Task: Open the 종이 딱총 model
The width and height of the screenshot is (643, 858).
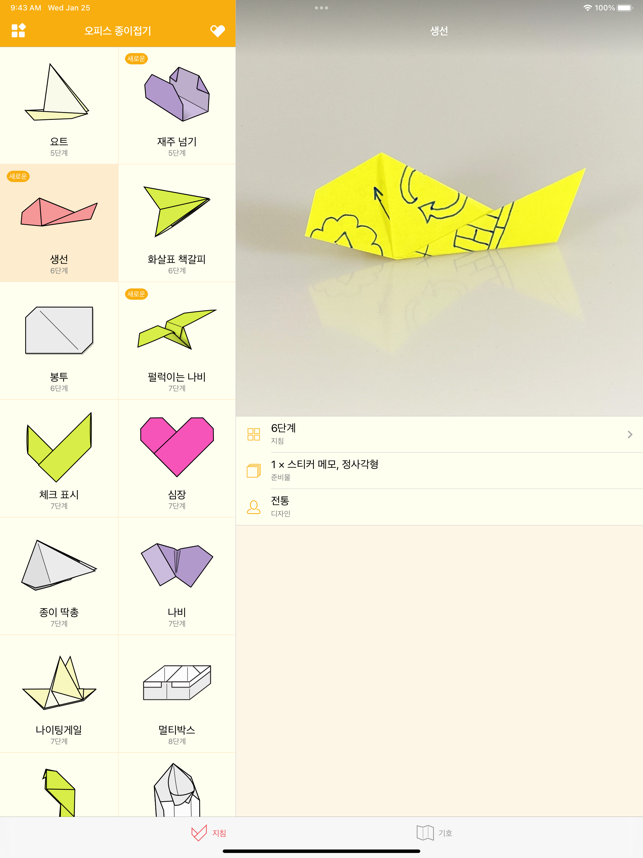Action: [59, 575]
